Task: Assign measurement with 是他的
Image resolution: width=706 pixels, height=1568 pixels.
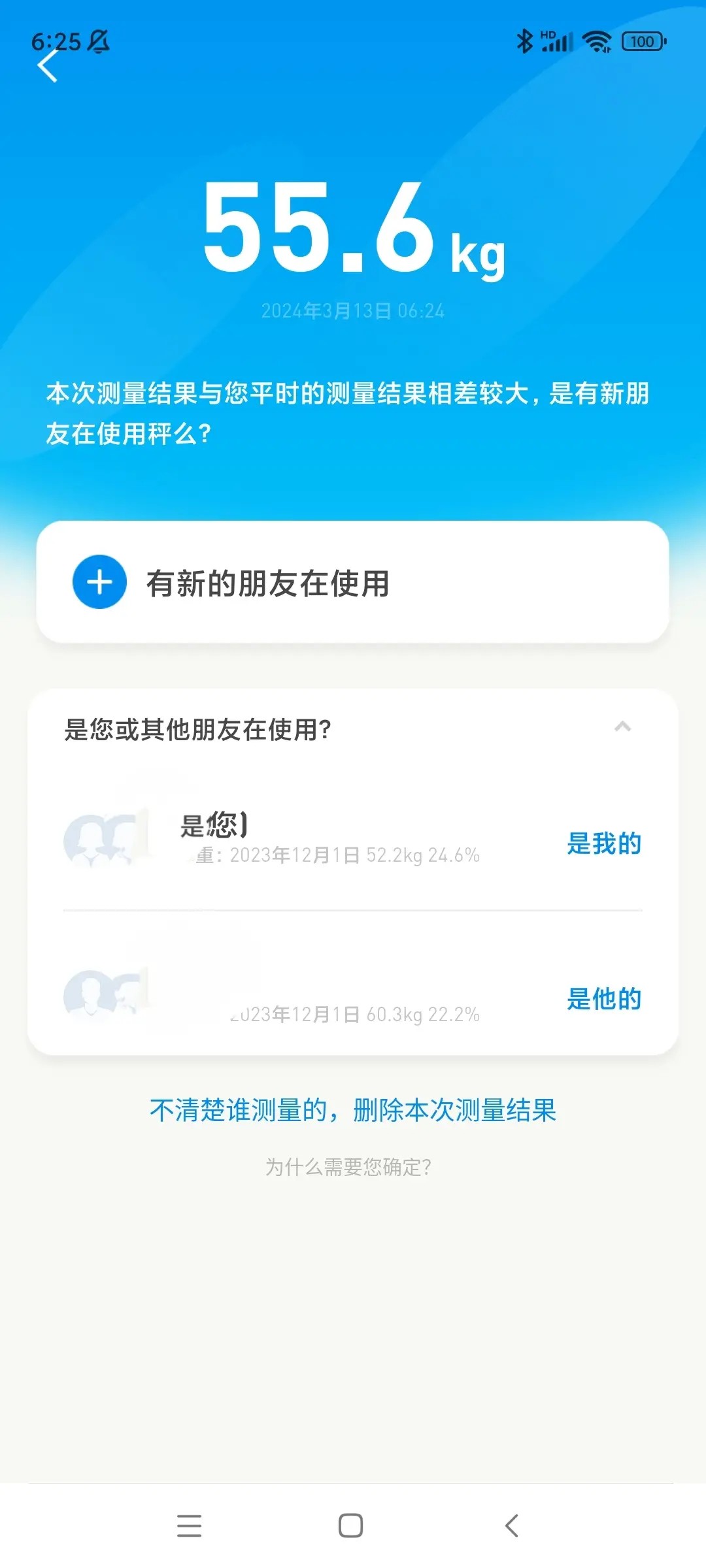Action: 603,999
